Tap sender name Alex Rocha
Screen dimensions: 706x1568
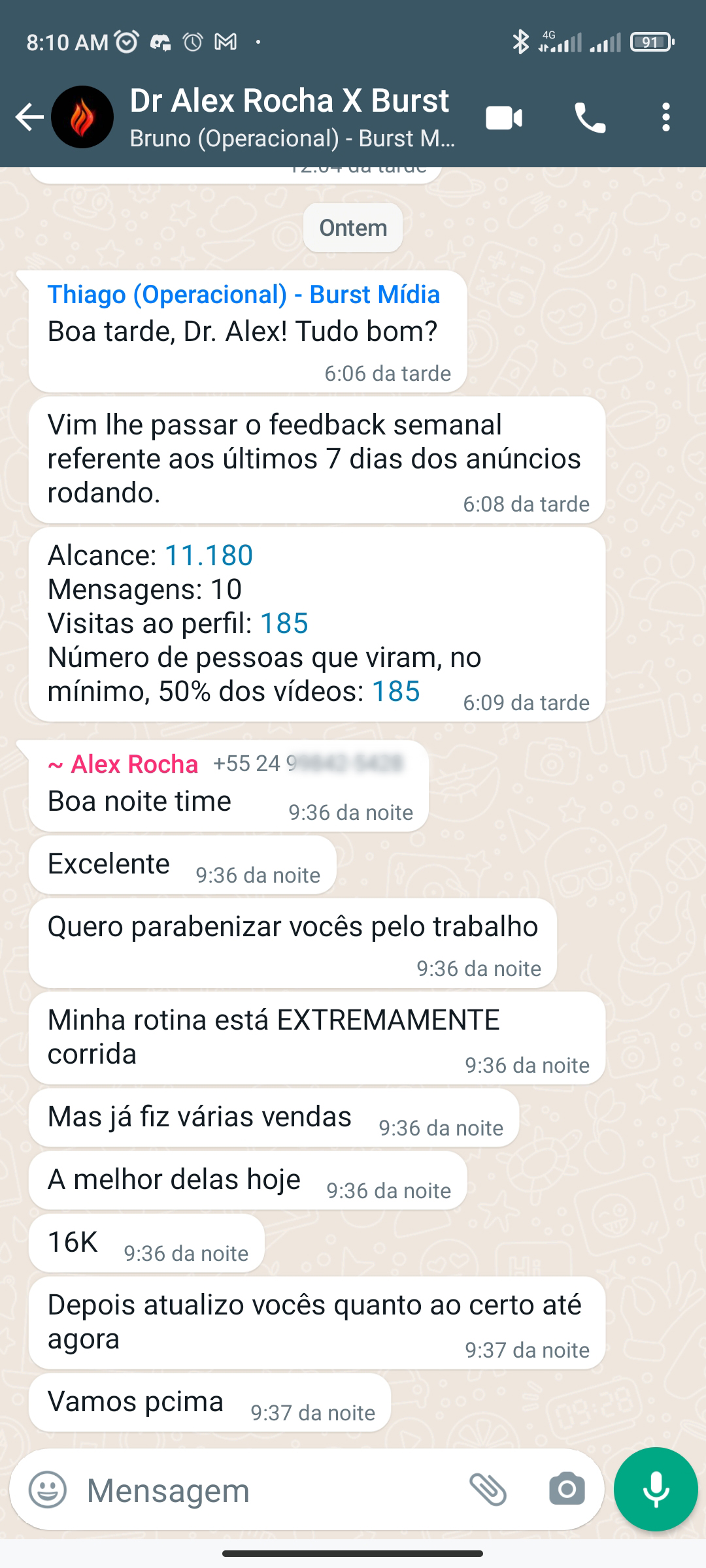tap(134, 764)
